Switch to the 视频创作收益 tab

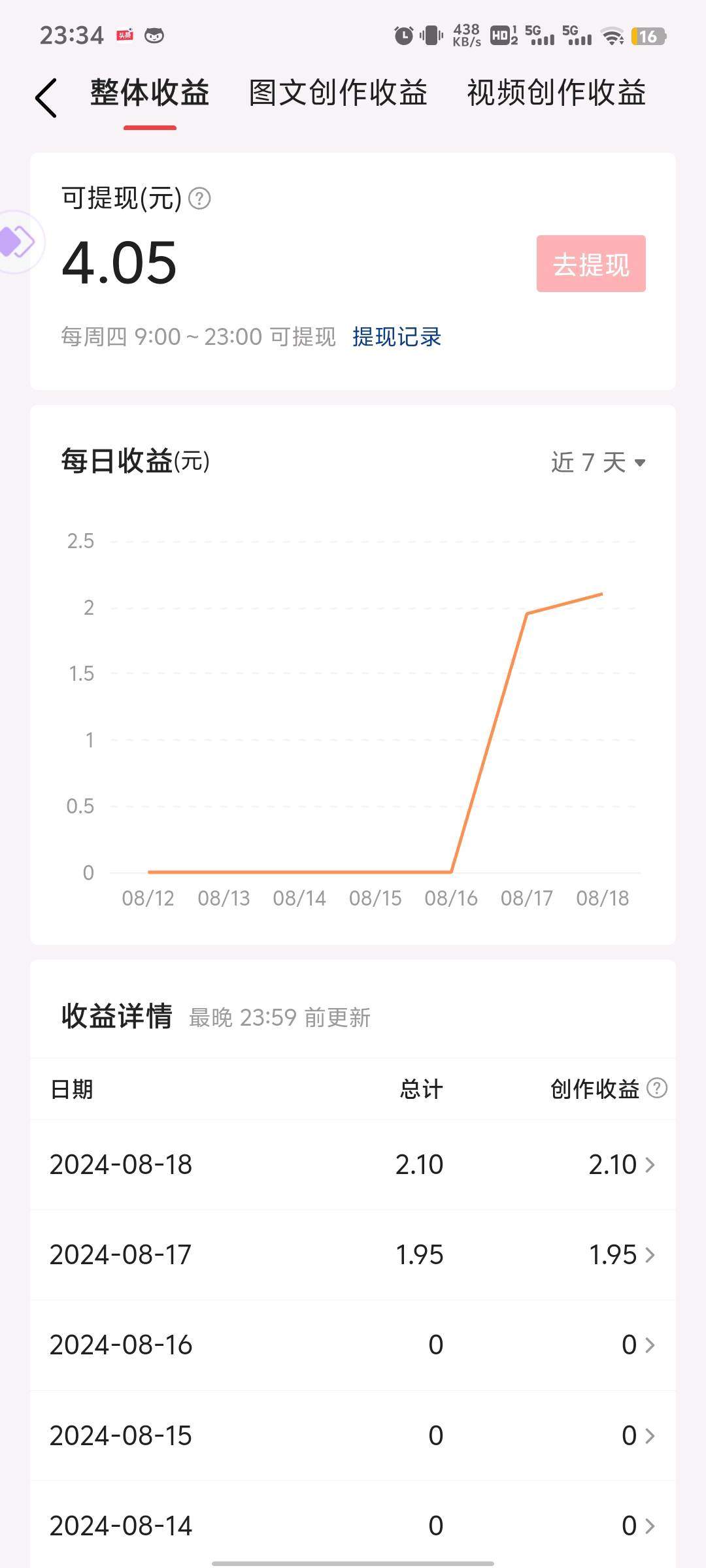click(x=556, y=93)
